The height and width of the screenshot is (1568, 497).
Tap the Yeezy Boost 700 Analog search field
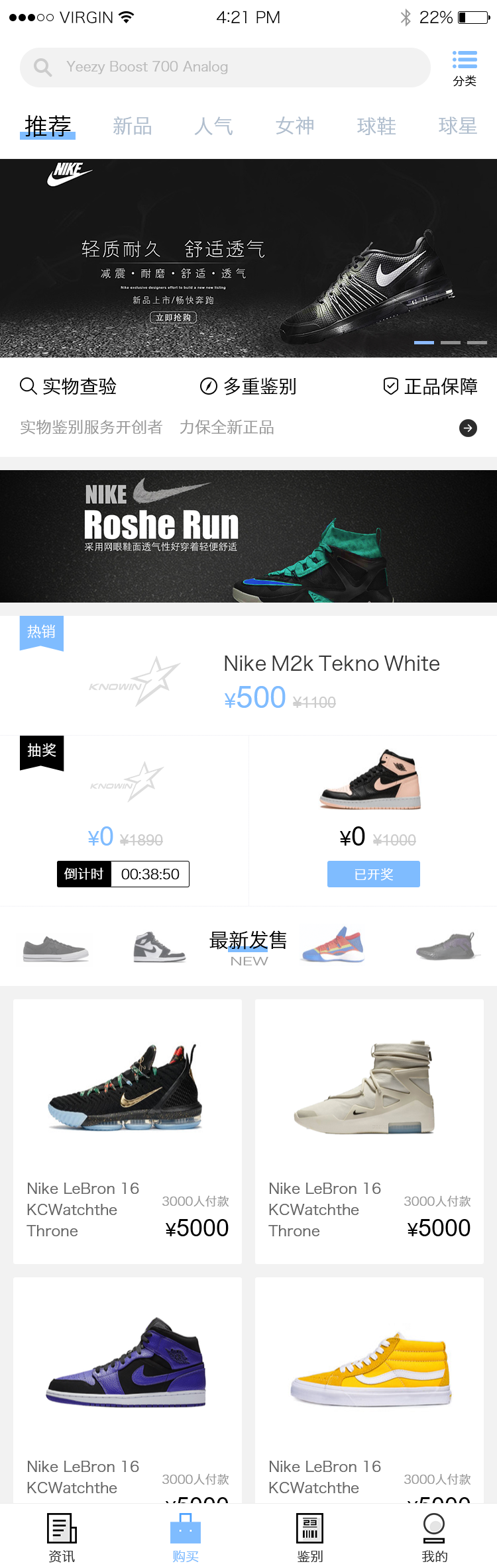tap(225, 68)
